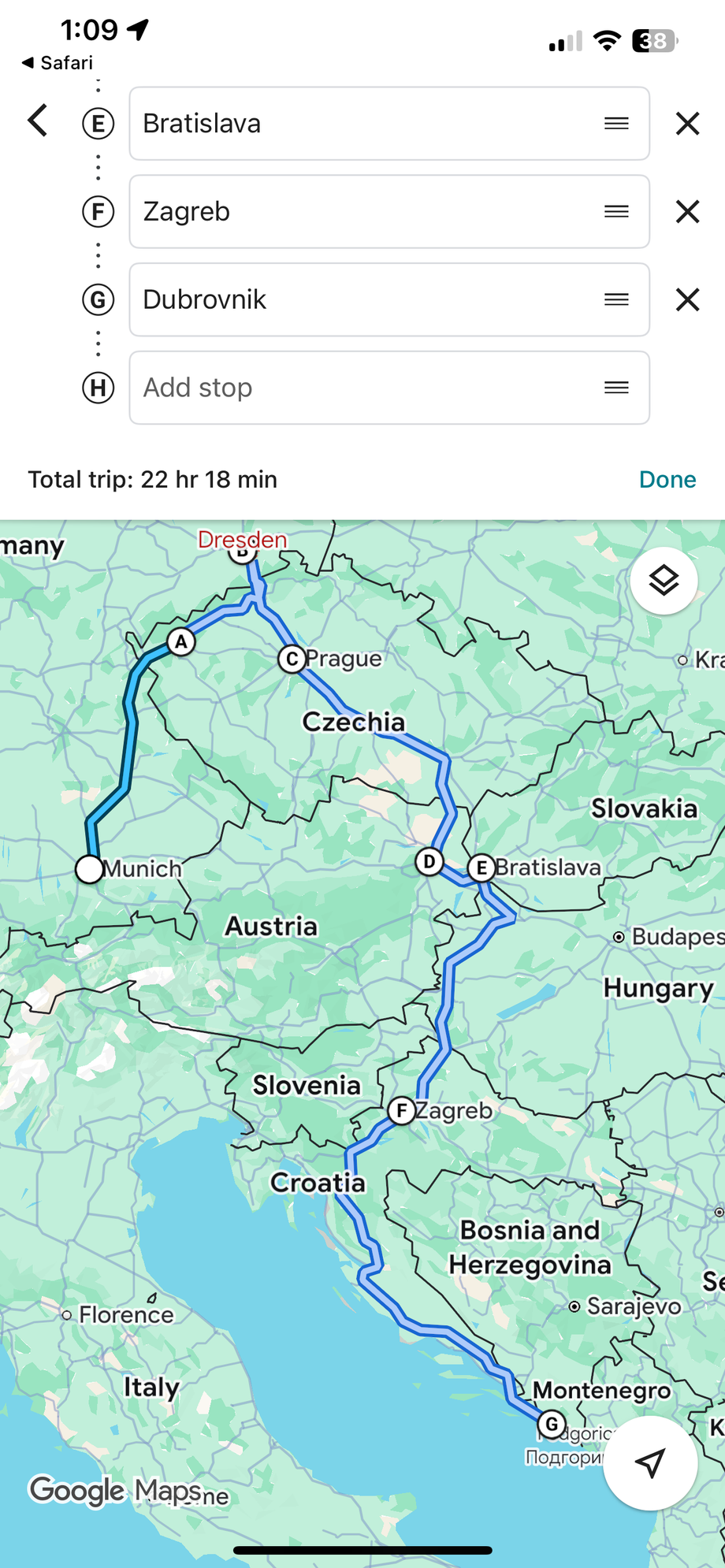Remove the Dubrovnik stop

[x=687, y=300]
